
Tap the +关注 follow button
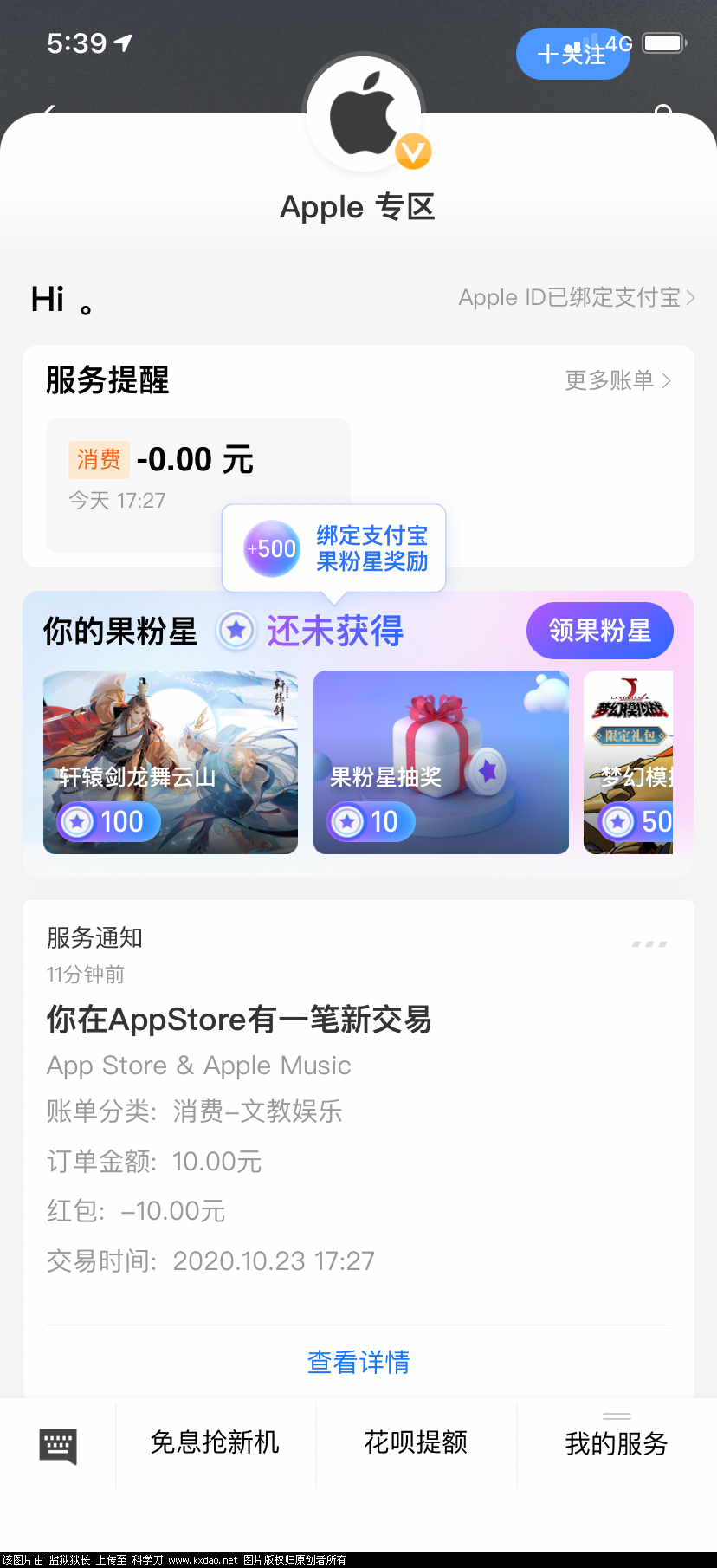pyautogui.click(x=572, y=54)
